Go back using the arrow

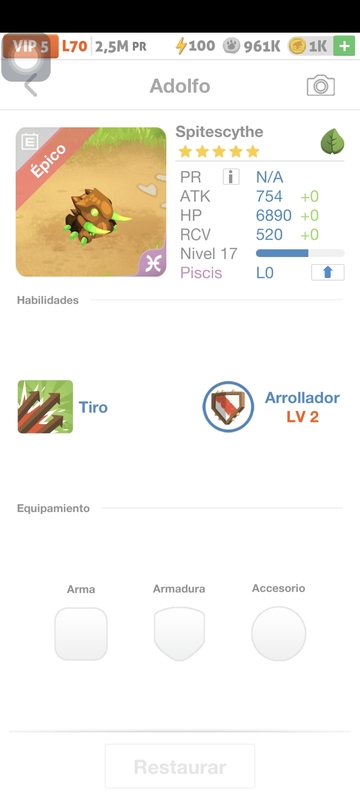click(31, 85)
